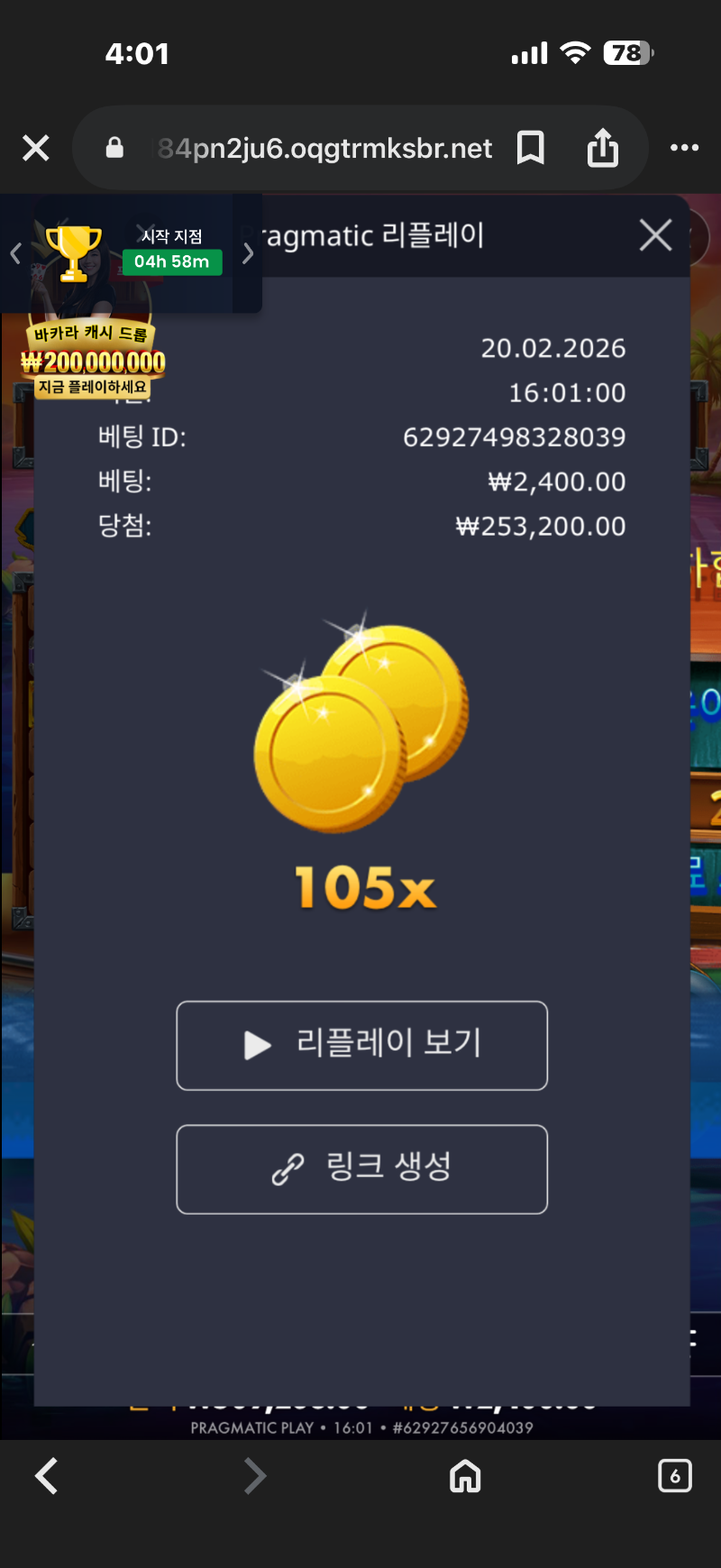Go to the browser home page
Viewport: 721px width, 1568px height.
465,1476
